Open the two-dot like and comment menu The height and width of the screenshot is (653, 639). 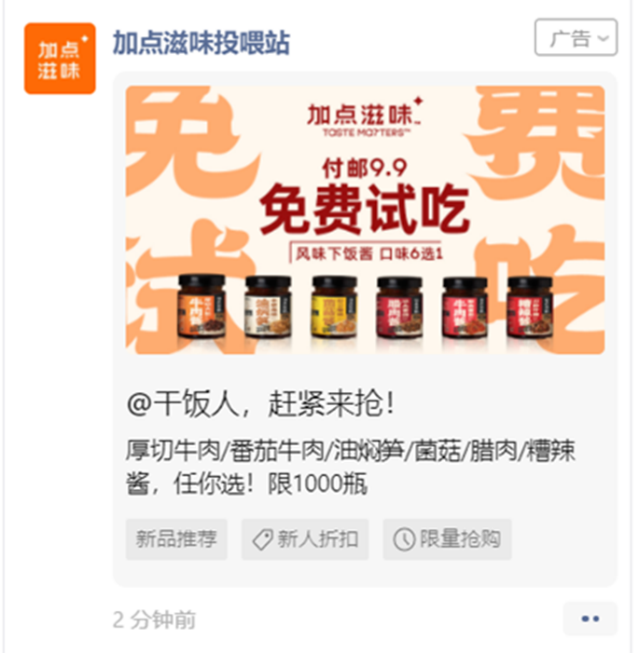point(590,619)
